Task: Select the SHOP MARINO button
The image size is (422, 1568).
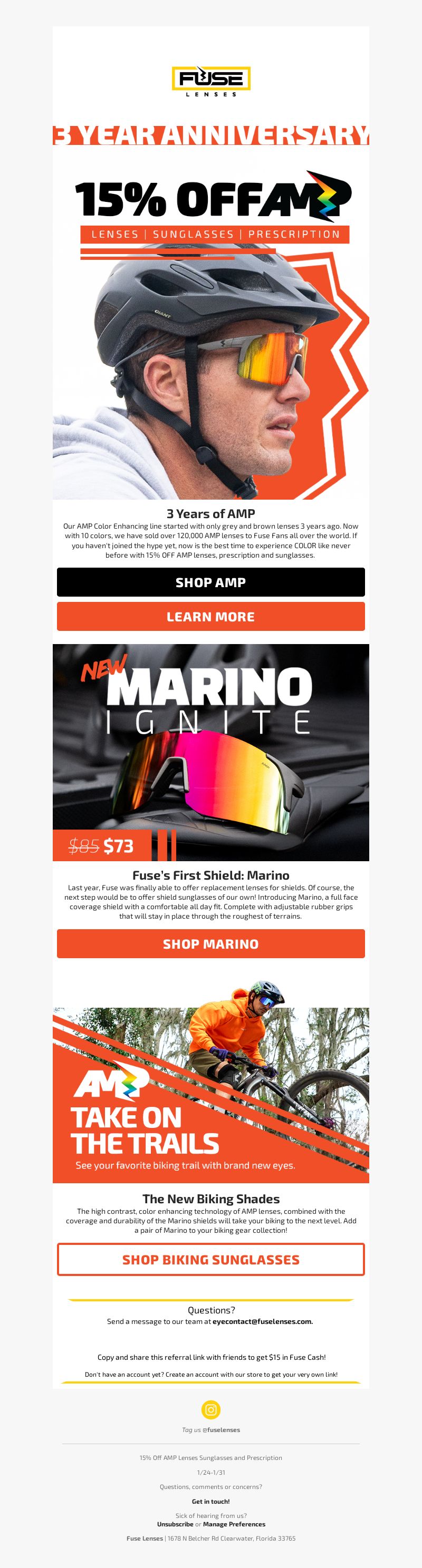Action: [x=210, y=943]
